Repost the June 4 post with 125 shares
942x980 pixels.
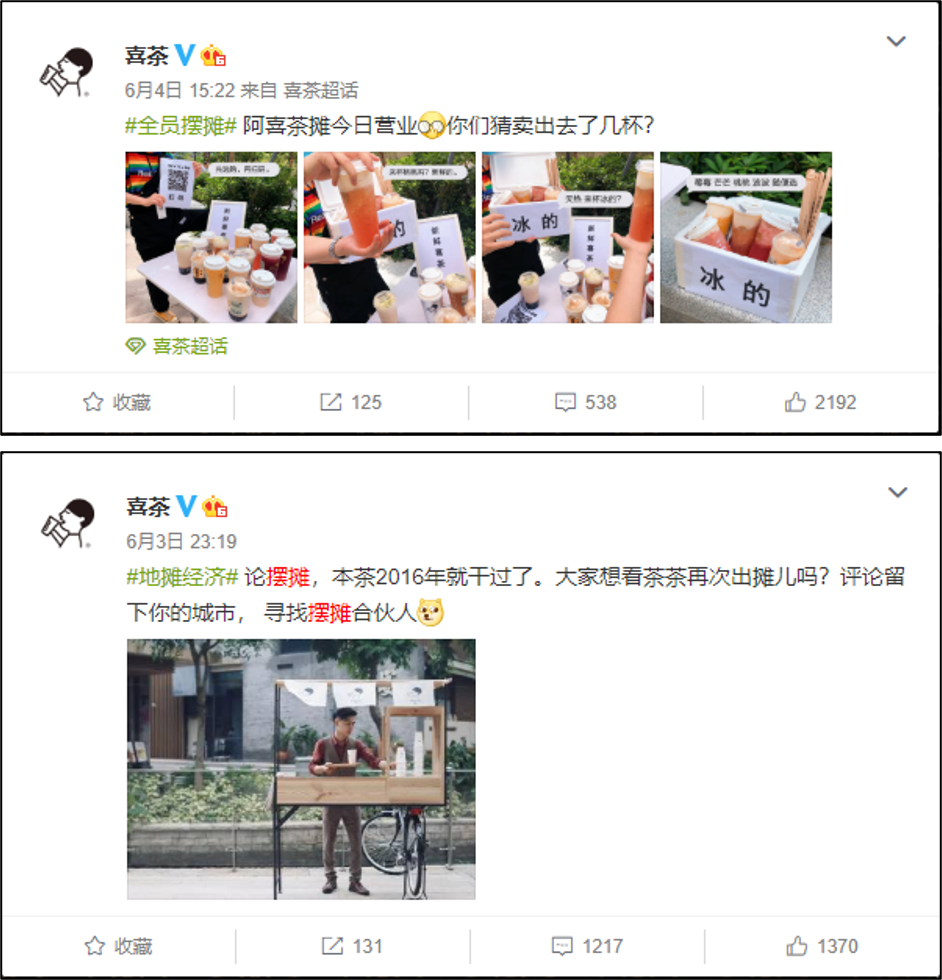(x=351, y=402)
